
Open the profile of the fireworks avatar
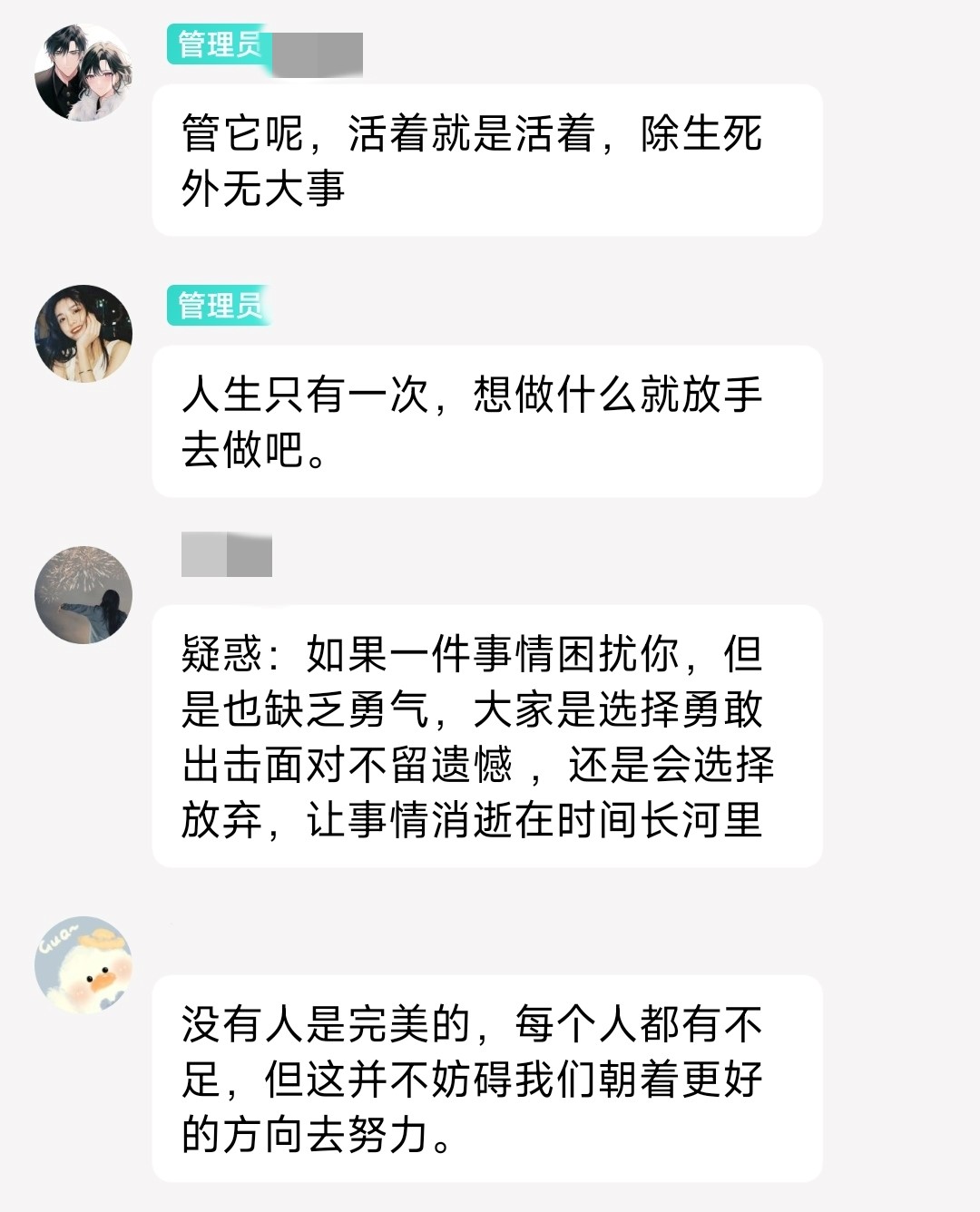(83, 595)
